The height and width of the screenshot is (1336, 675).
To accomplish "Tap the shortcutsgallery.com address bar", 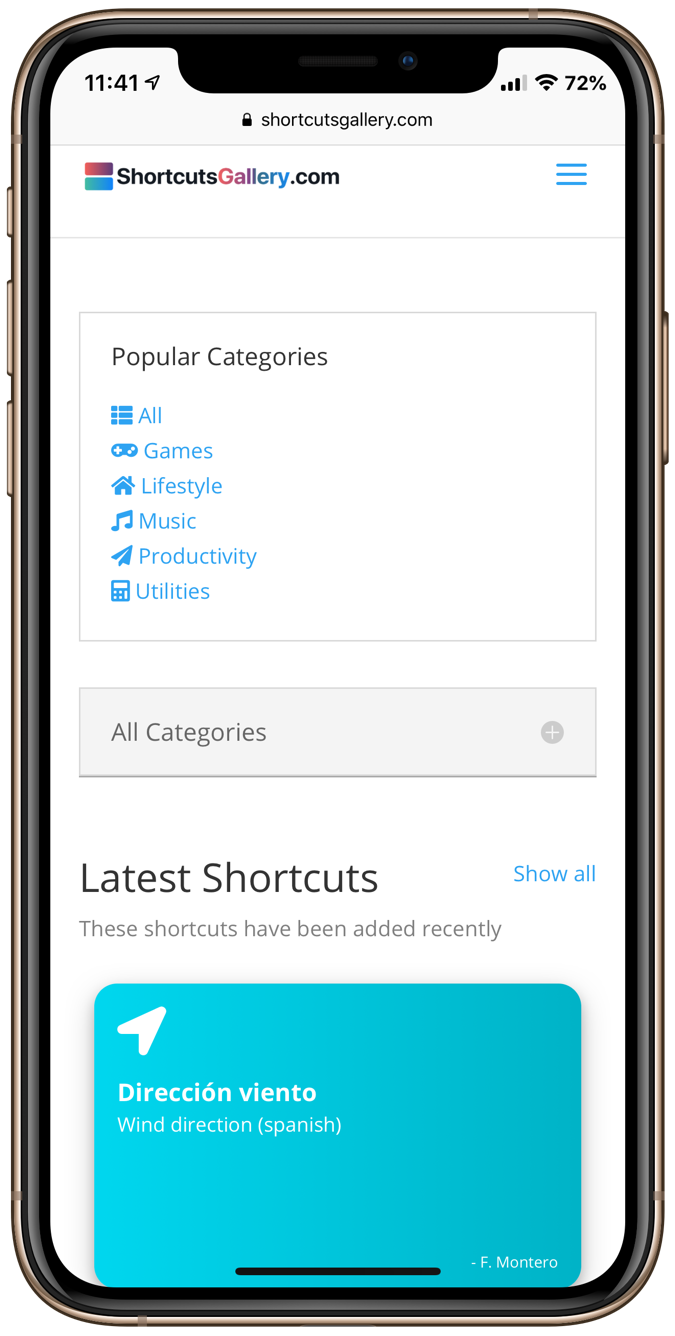I will tap(338, 120).
